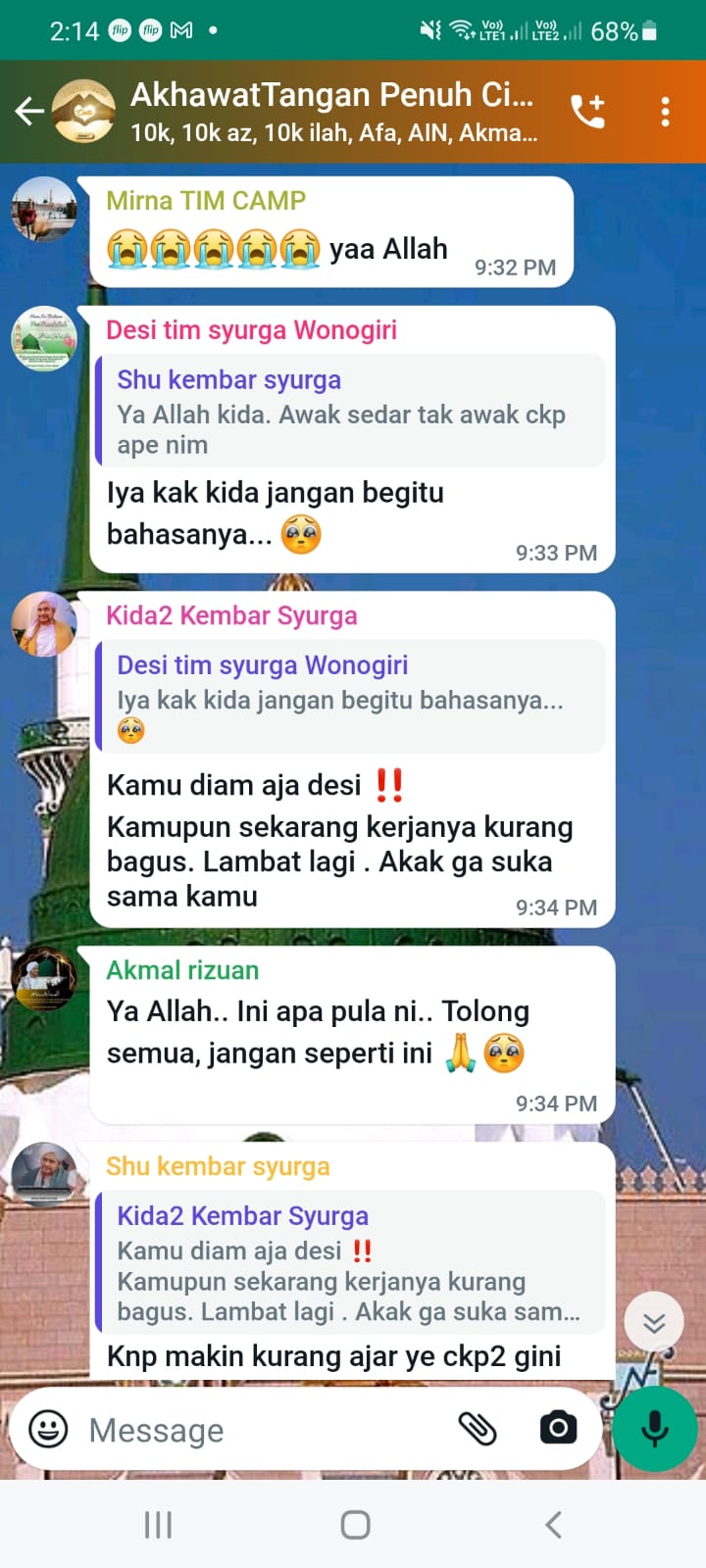
Task: Go to the system home screen
Action: tap(355, 1525)
